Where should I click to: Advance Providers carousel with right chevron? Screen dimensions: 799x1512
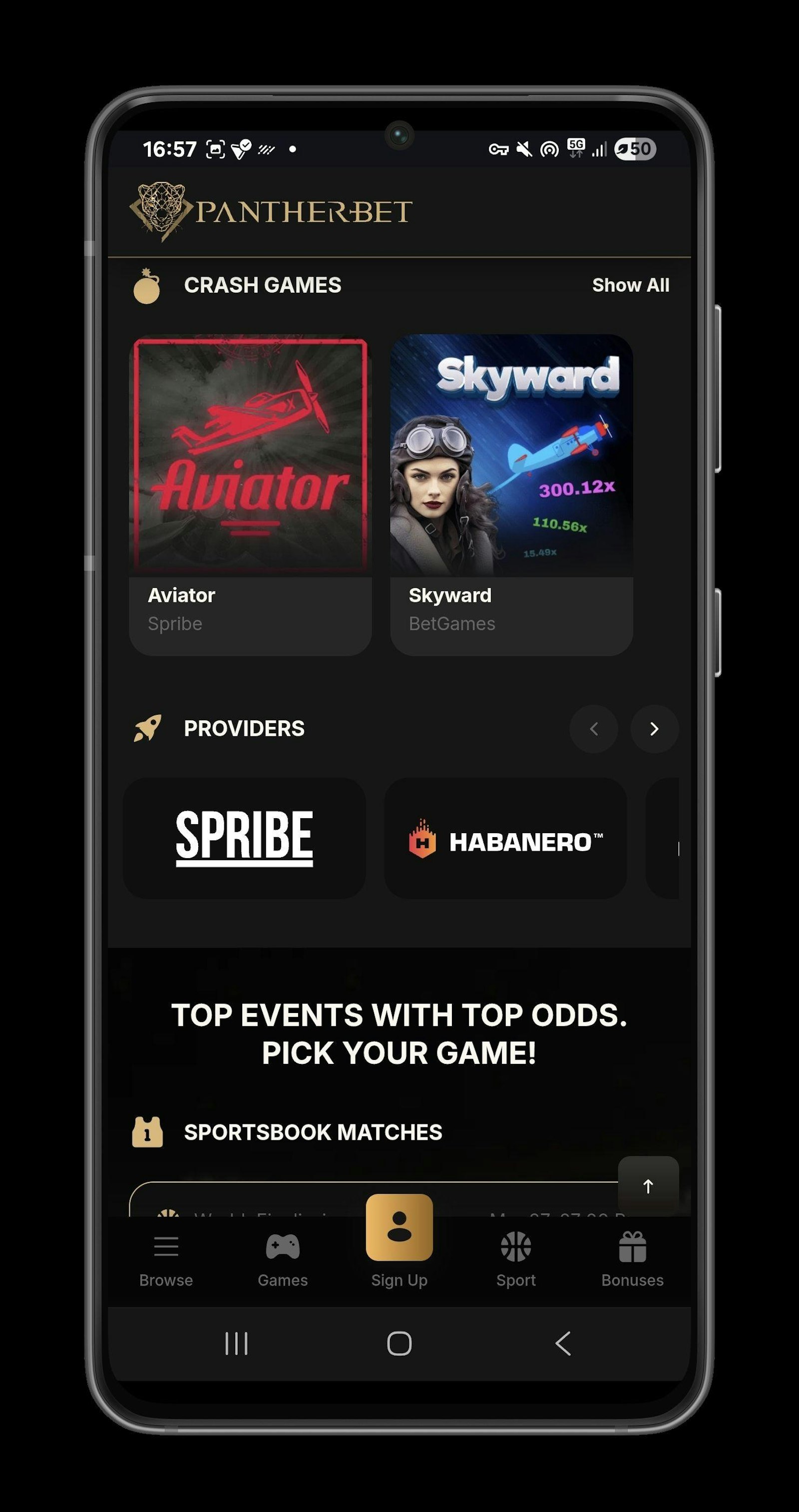pos(654,729)
